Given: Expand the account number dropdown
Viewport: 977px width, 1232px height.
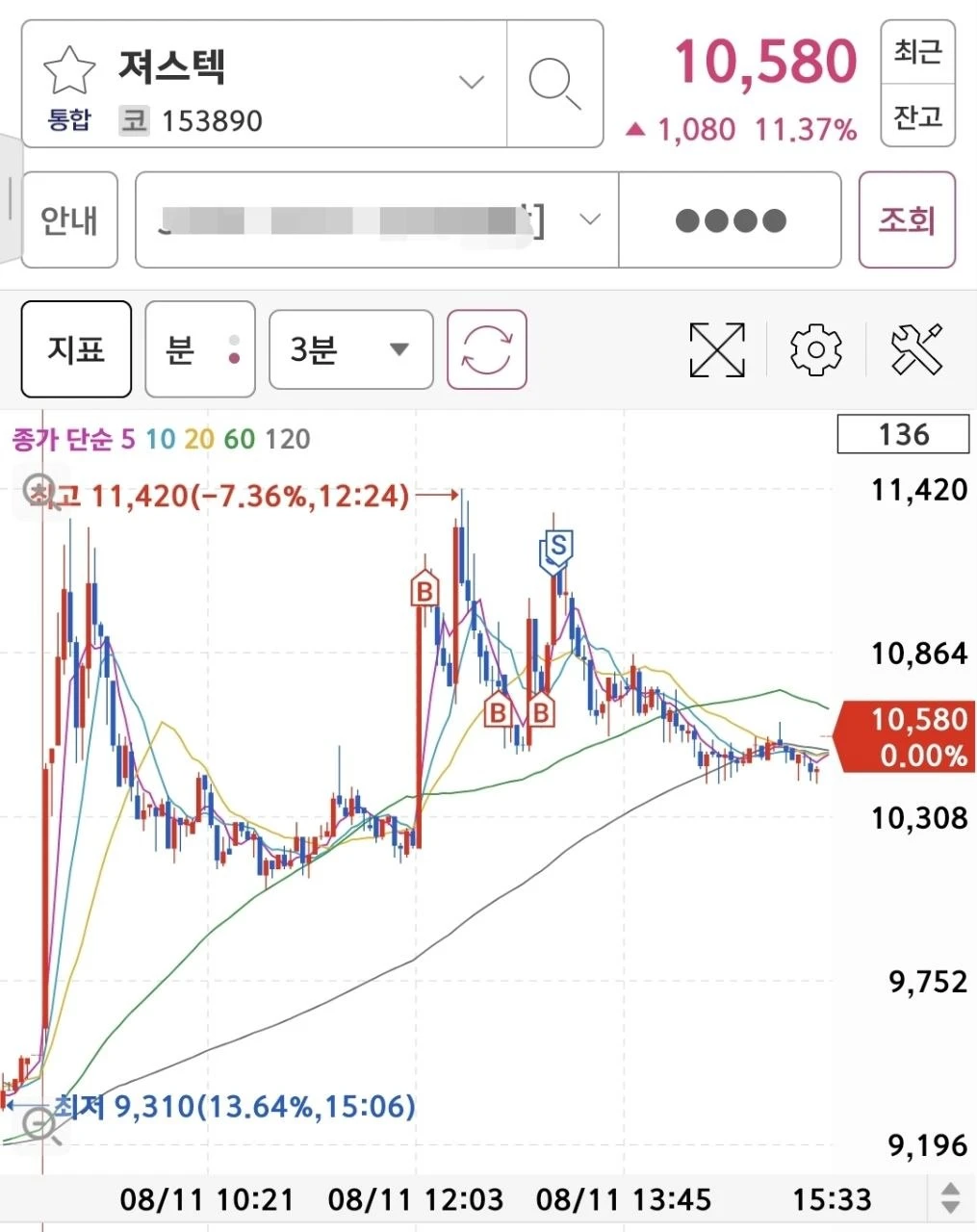Looking at the screenshot, I should [x=589, y=219].
